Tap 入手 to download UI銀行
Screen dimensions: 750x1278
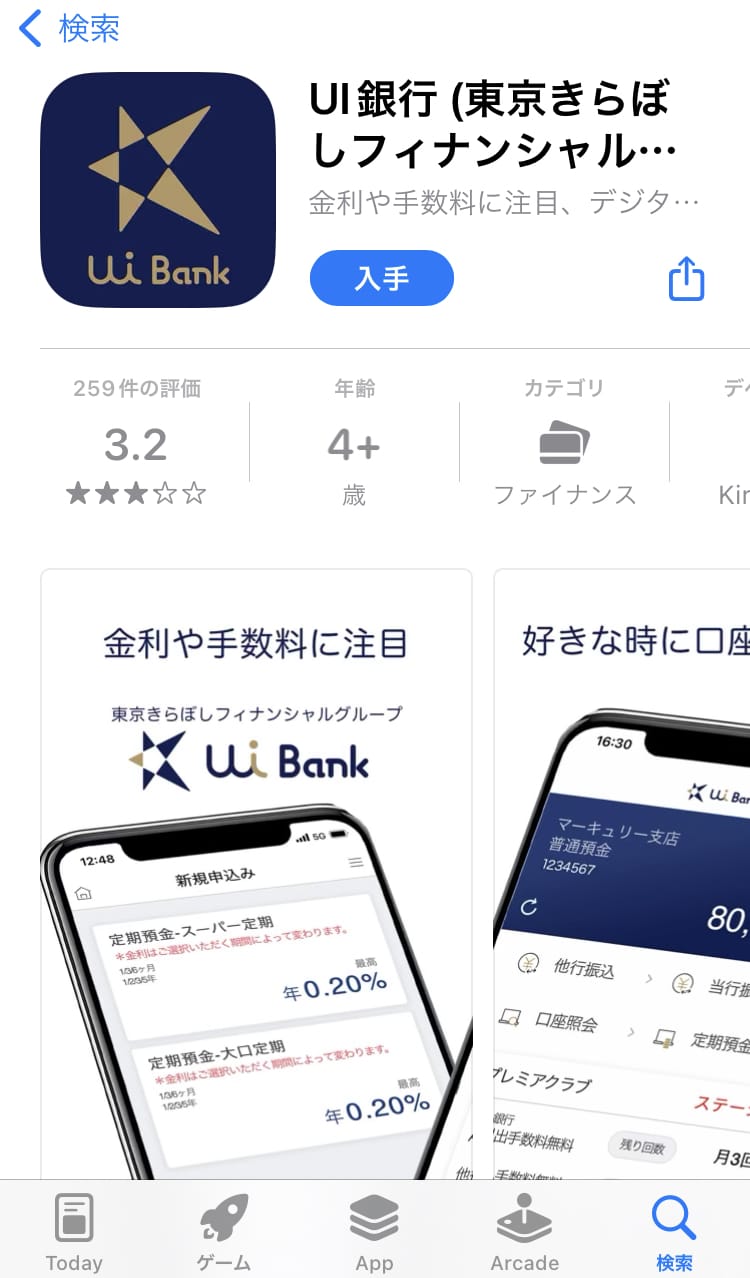[381, 278]
